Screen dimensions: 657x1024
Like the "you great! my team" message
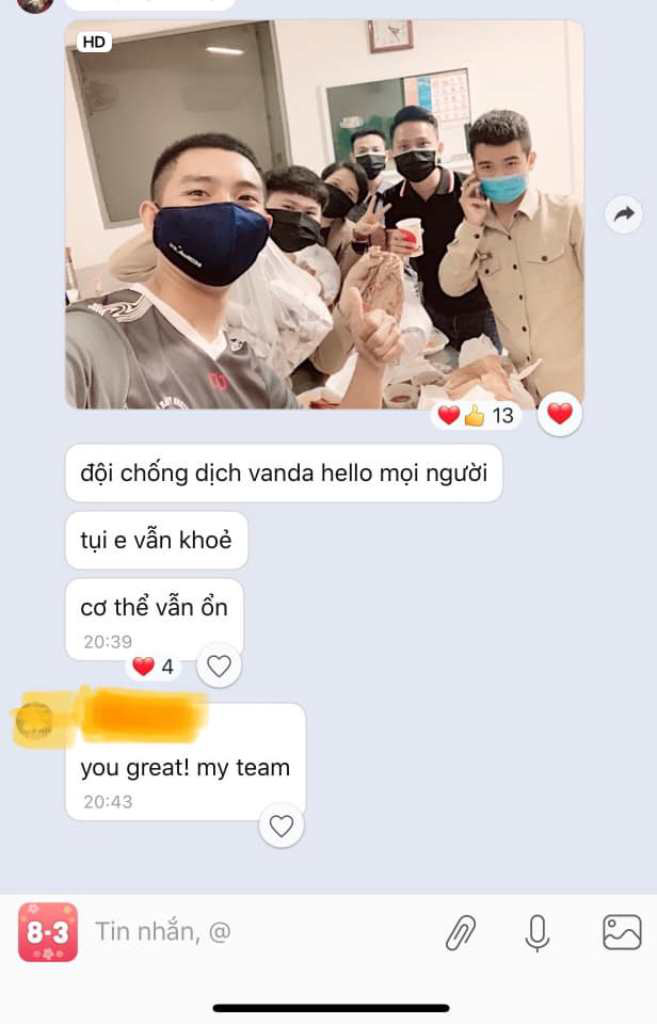pos(282,826)
